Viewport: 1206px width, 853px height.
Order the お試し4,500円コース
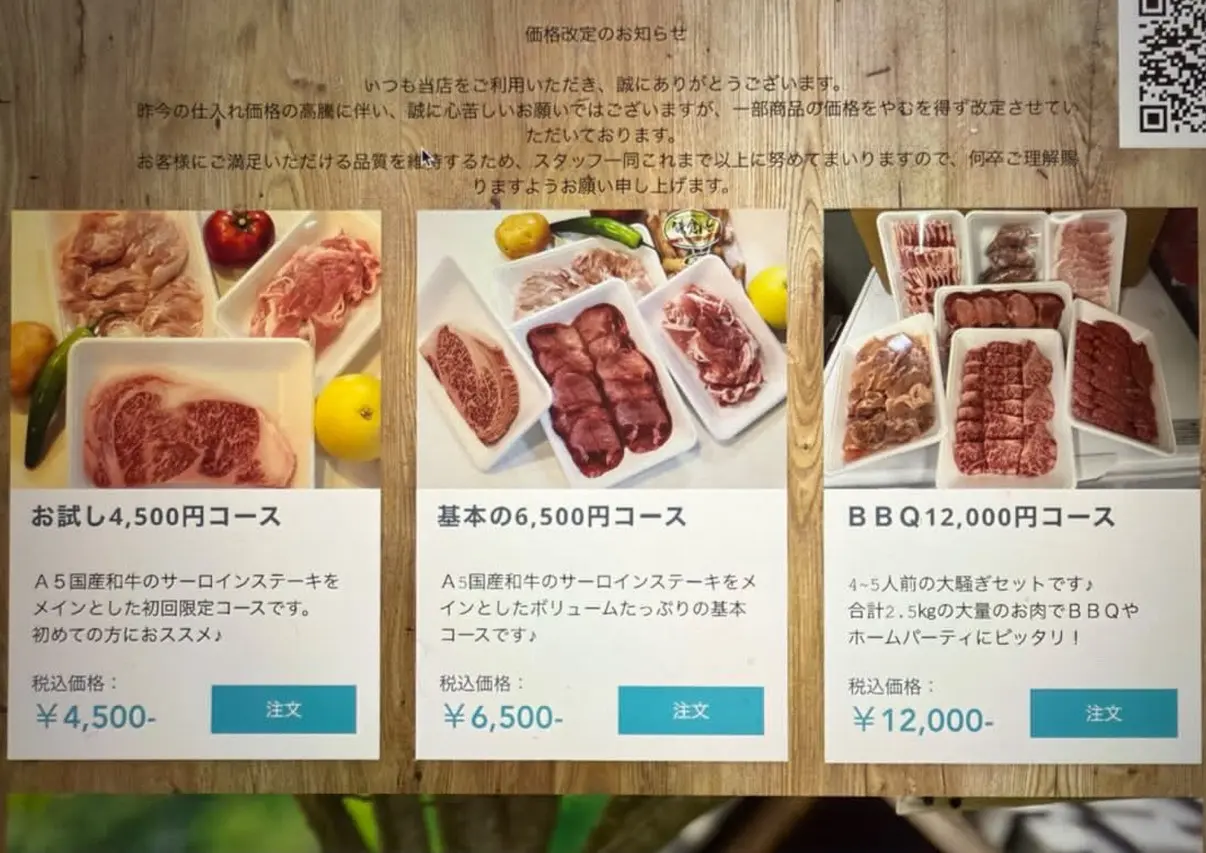[283, 709]
